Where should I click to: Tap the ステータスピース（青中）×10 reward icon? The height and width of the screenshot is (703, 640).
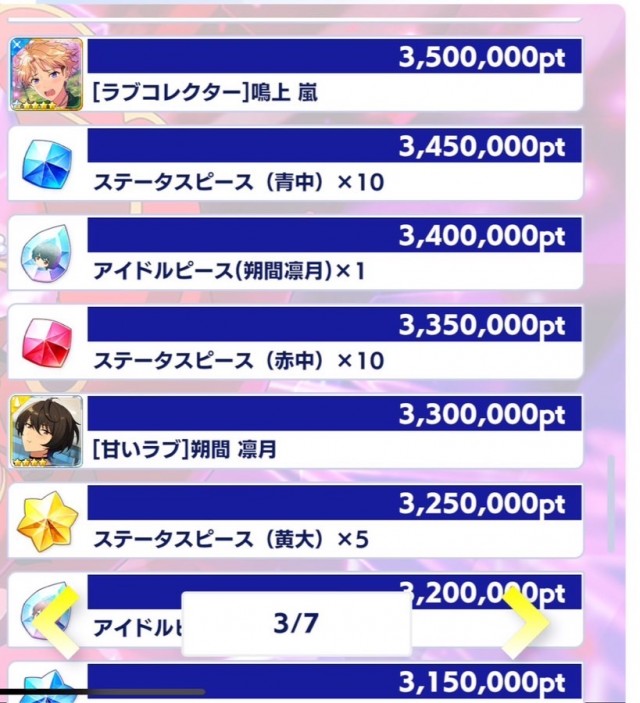click(46, 163)
